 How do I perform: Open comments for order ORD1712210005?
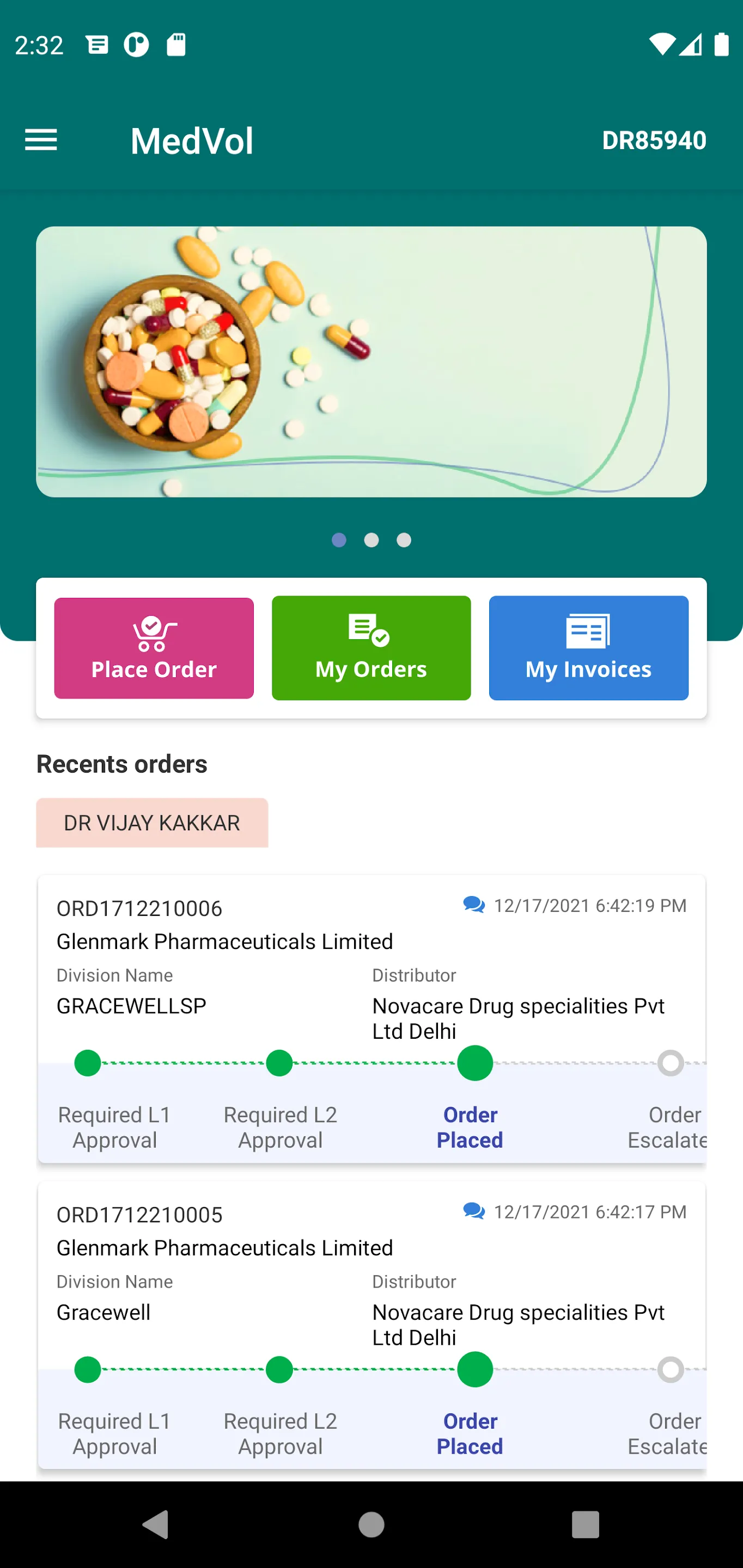coord(474,1211)
